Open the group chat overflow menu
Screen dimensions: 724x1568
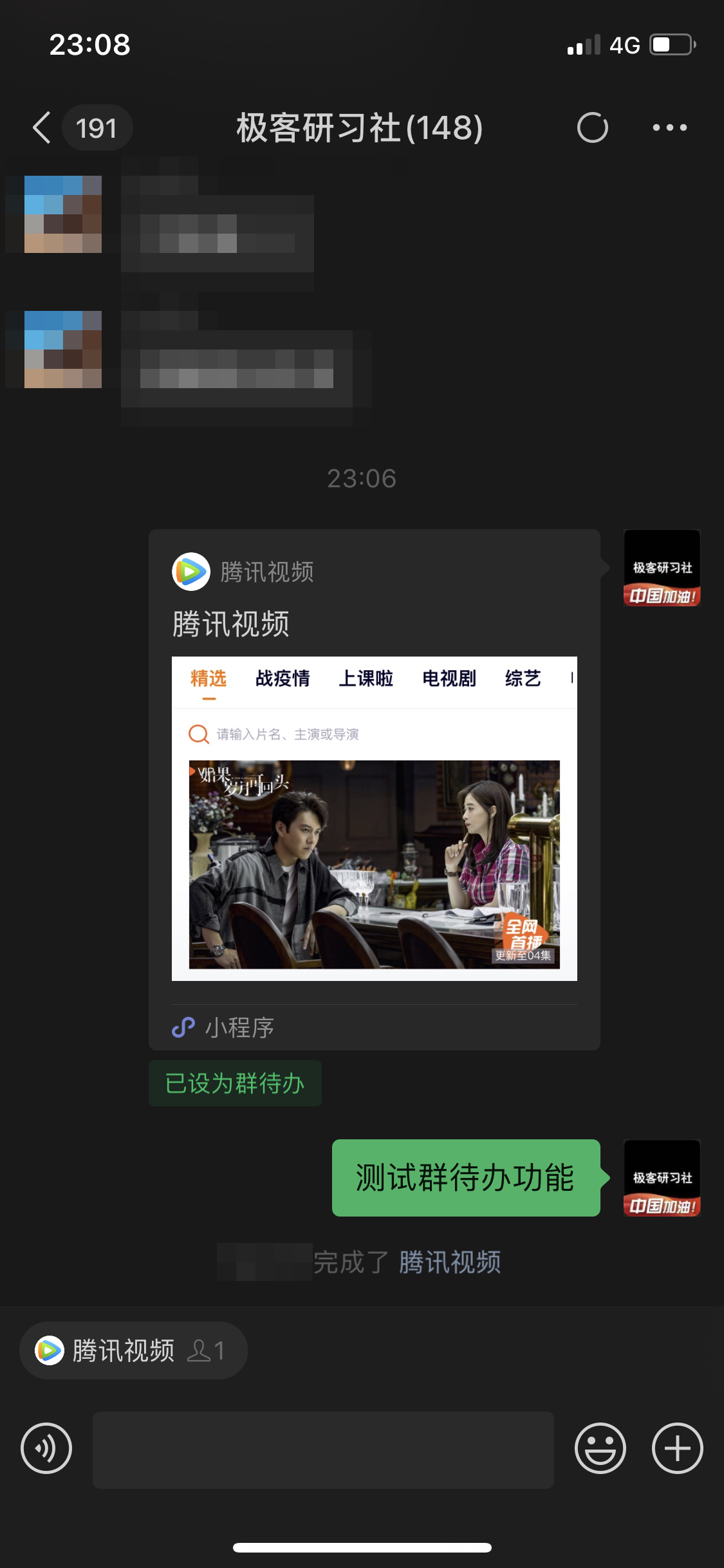tap(669, 127)
